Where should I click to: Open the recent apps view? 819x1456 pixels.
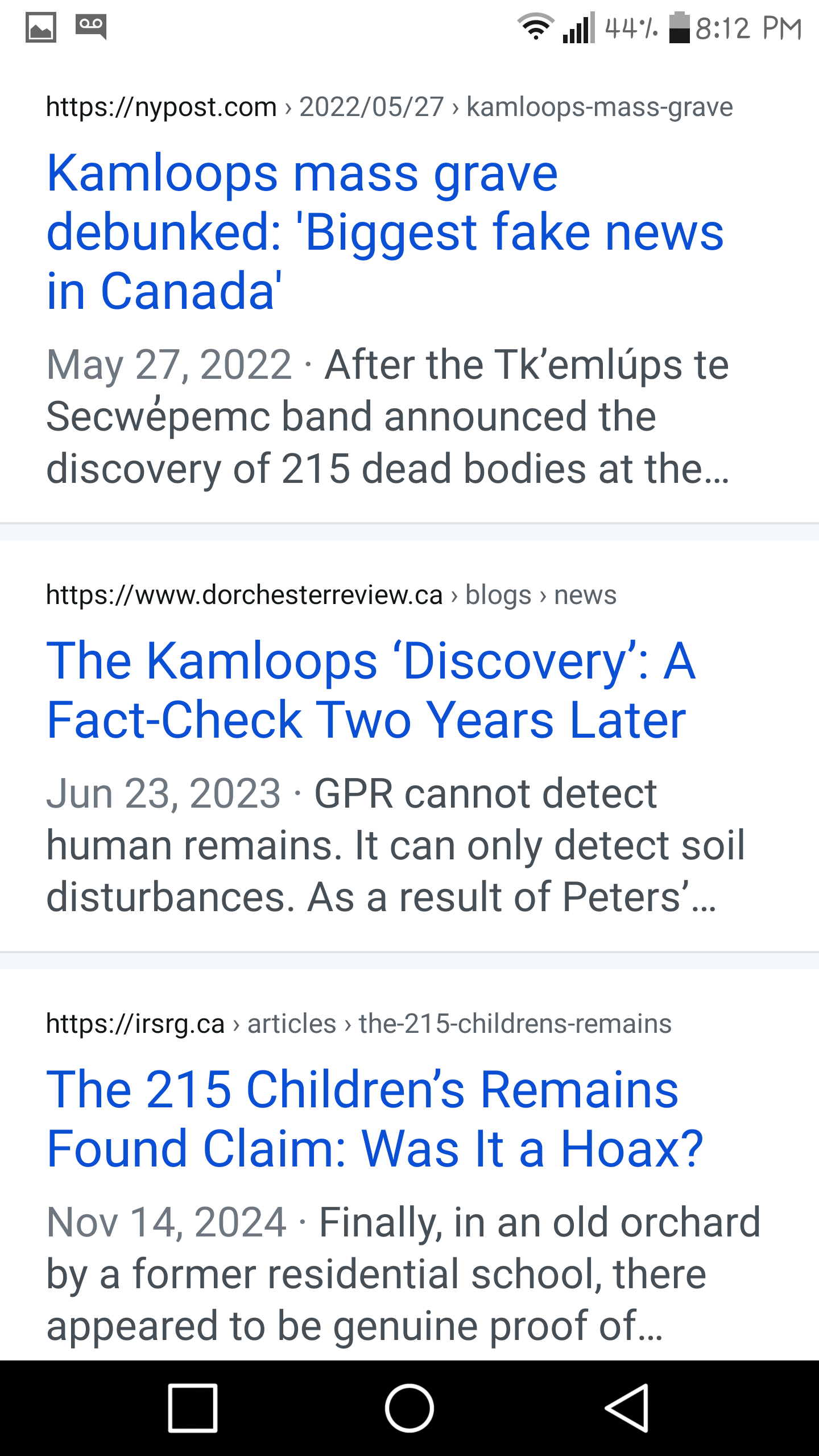(193, 1408)
